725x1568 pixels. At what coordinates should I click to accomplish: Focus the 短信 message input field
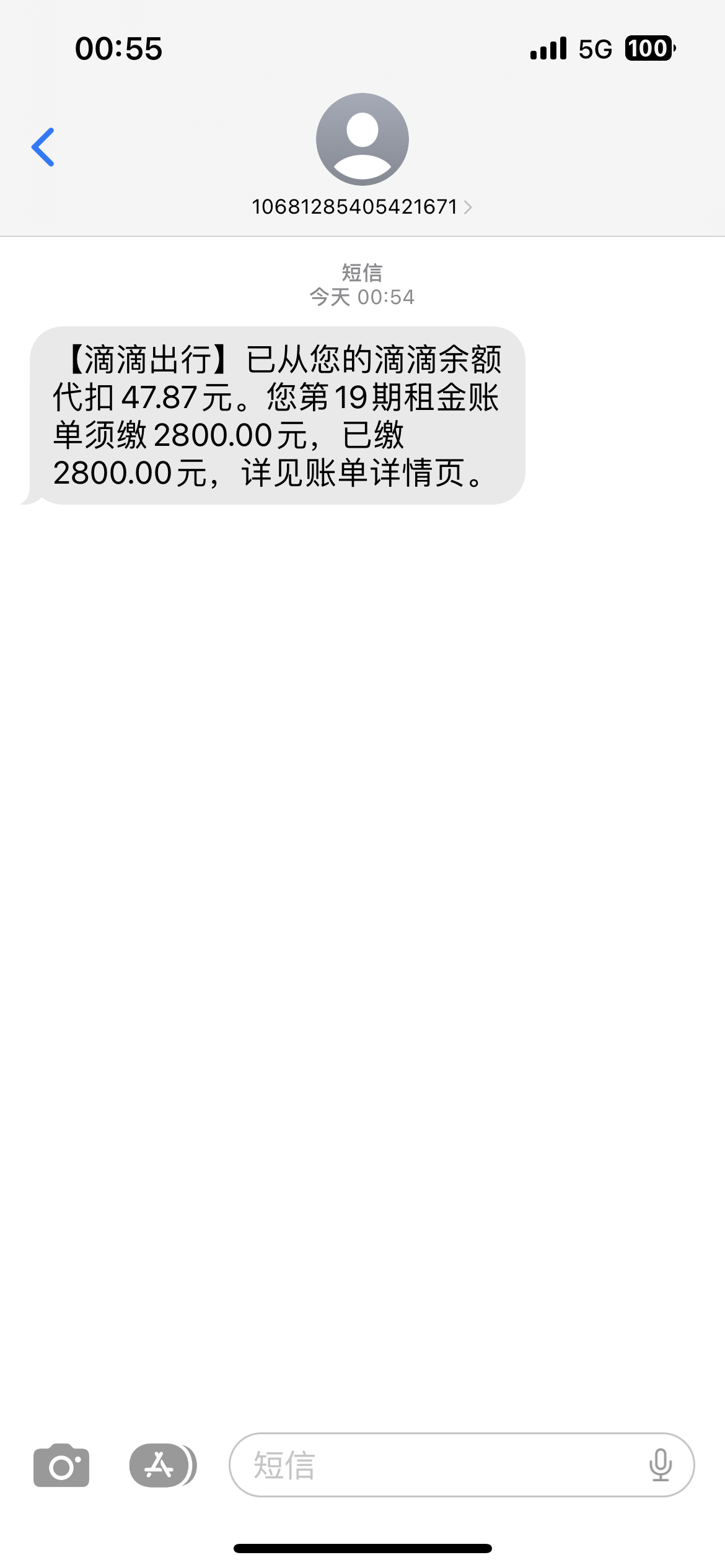point(434,1465)
